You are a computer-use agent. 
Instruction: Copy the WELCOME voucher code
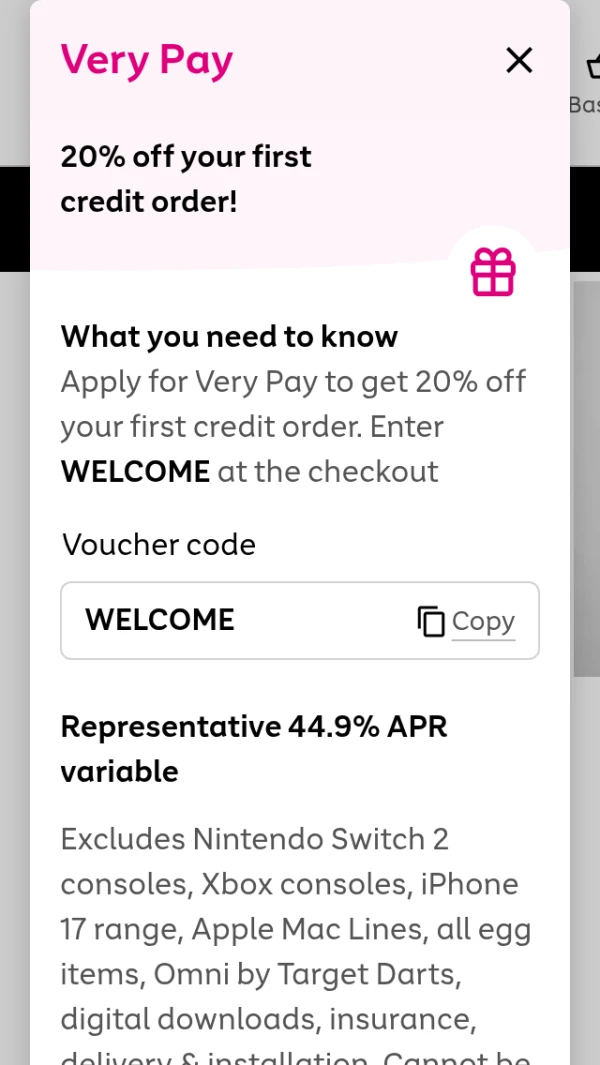tap(466, 621)
